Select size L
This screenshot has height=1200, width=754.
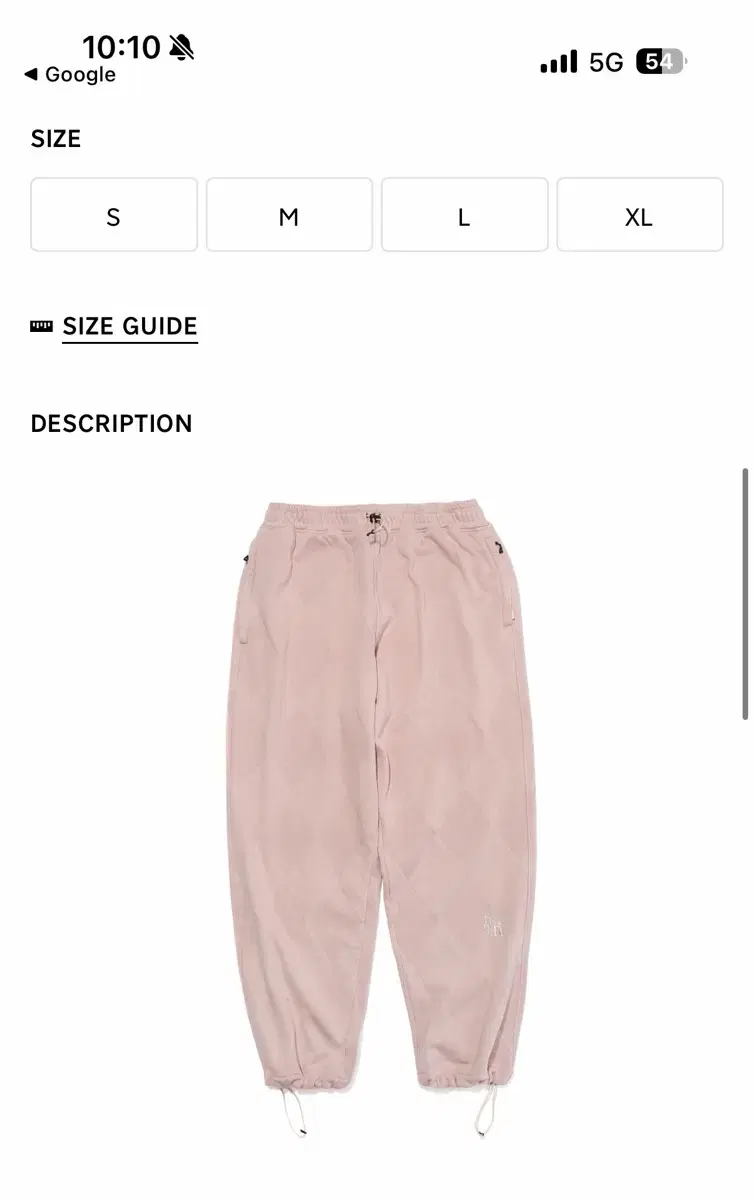(464, 214)
